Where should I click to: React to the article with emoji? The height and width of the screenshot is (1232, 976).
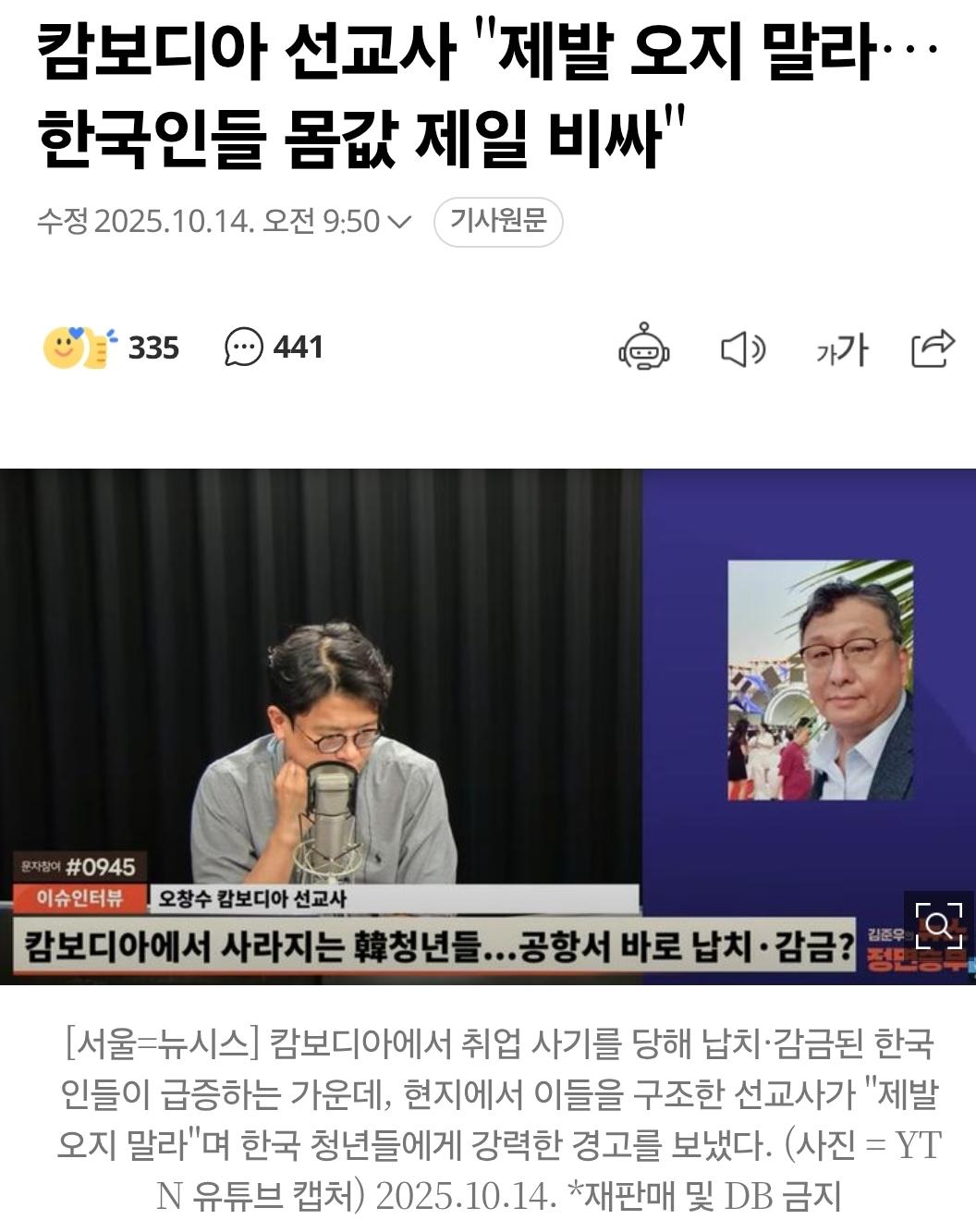point(80,348)
